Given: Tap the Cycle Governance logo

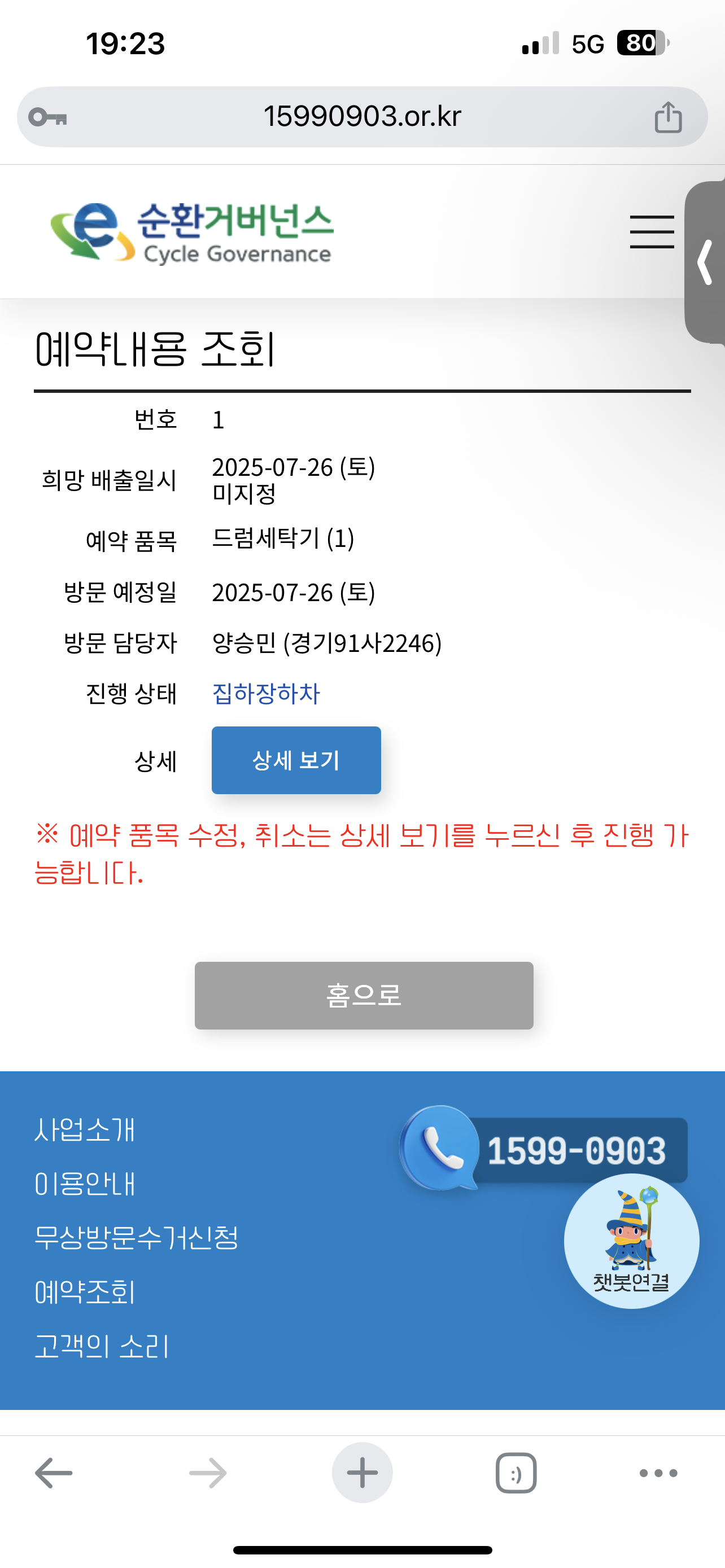Looking at the screenshot, I should click(192, 233).
